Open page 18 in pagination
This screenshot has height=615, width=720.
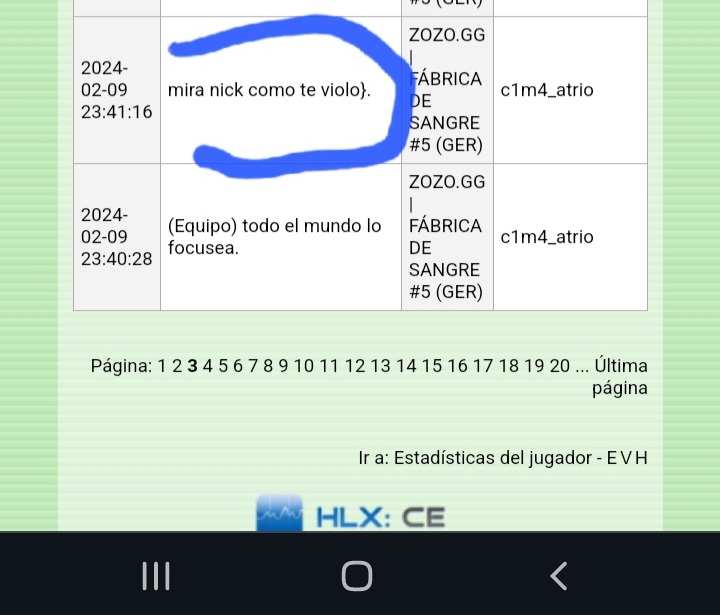[508, 366]
